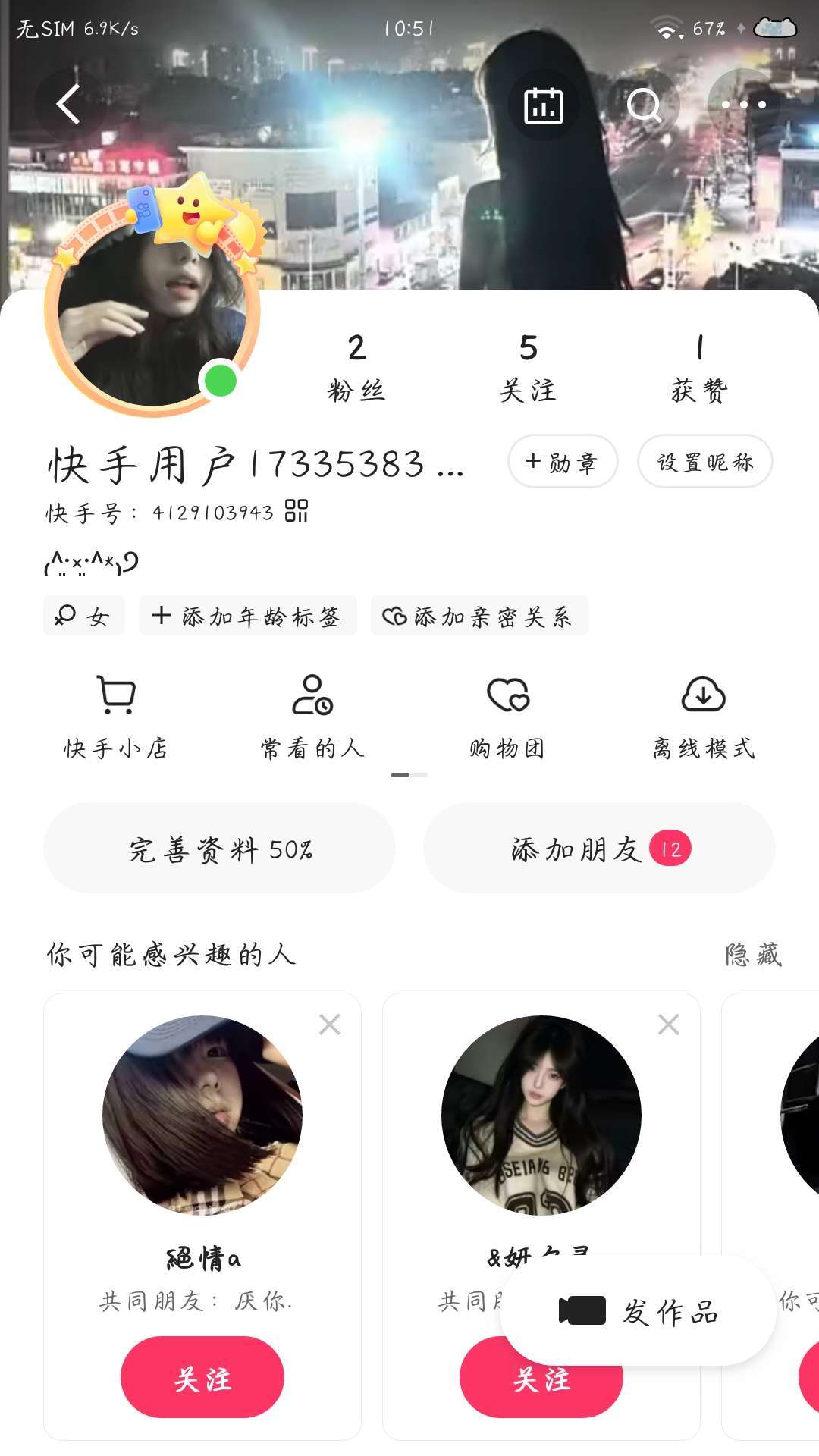This screenshot has height=1456, width=819.
Task: View the 关注 following list
Action: 528,368
